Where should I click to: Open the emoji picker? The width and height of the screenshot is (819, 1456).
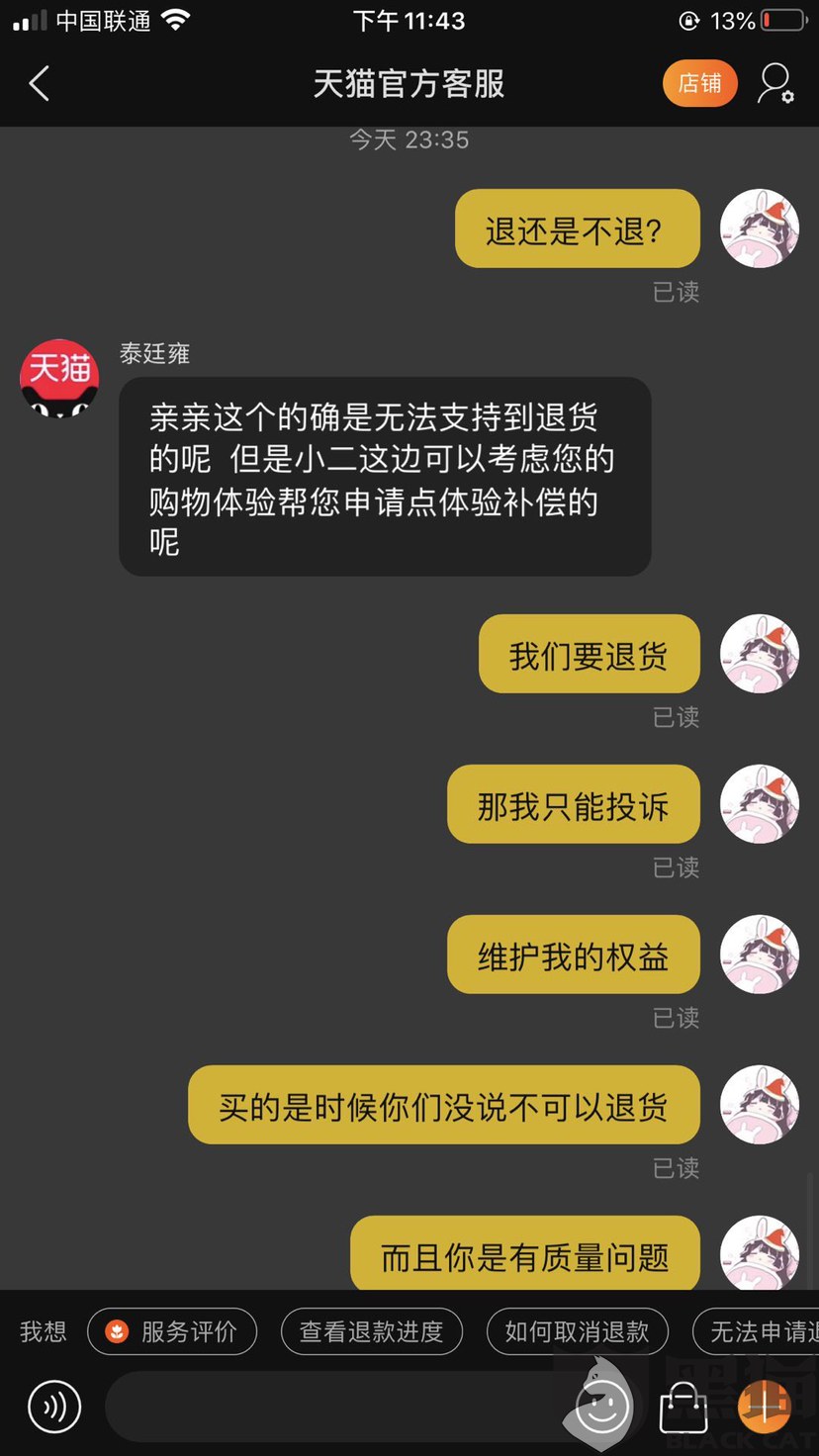coord(602,1406)
